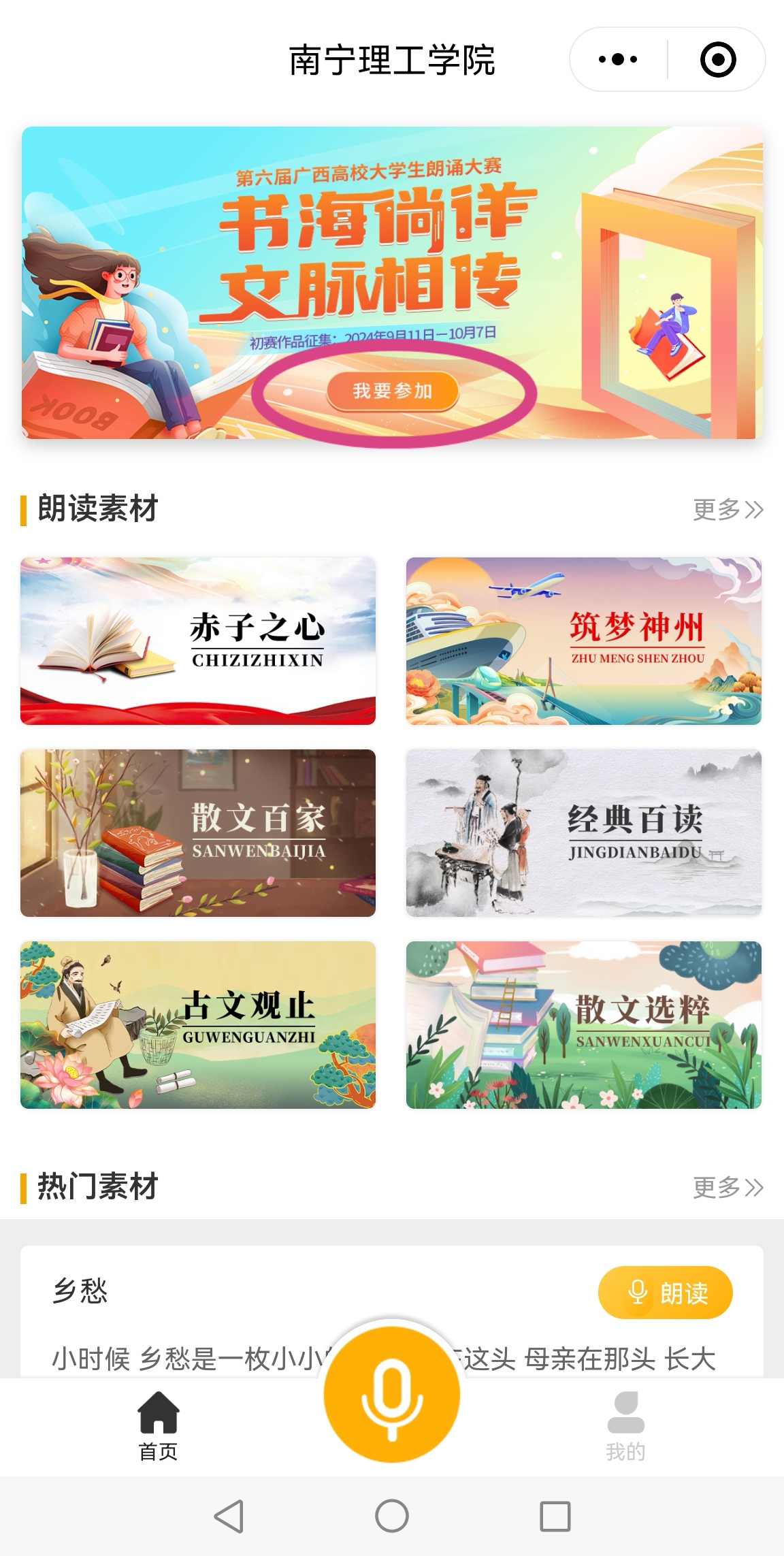Screen dimensions: 784x1556
Task: See more under 热门素材
Action: click(727, 1187)
